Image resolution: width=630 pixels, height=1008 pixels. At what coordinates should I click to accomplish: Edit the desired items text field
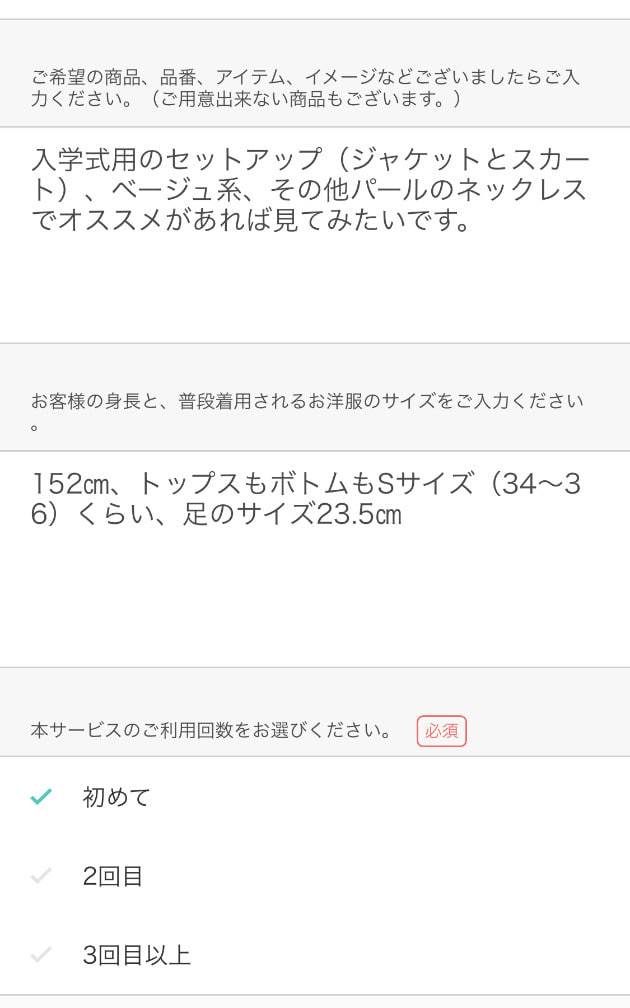pyautogui.click(x=315, y=235)
